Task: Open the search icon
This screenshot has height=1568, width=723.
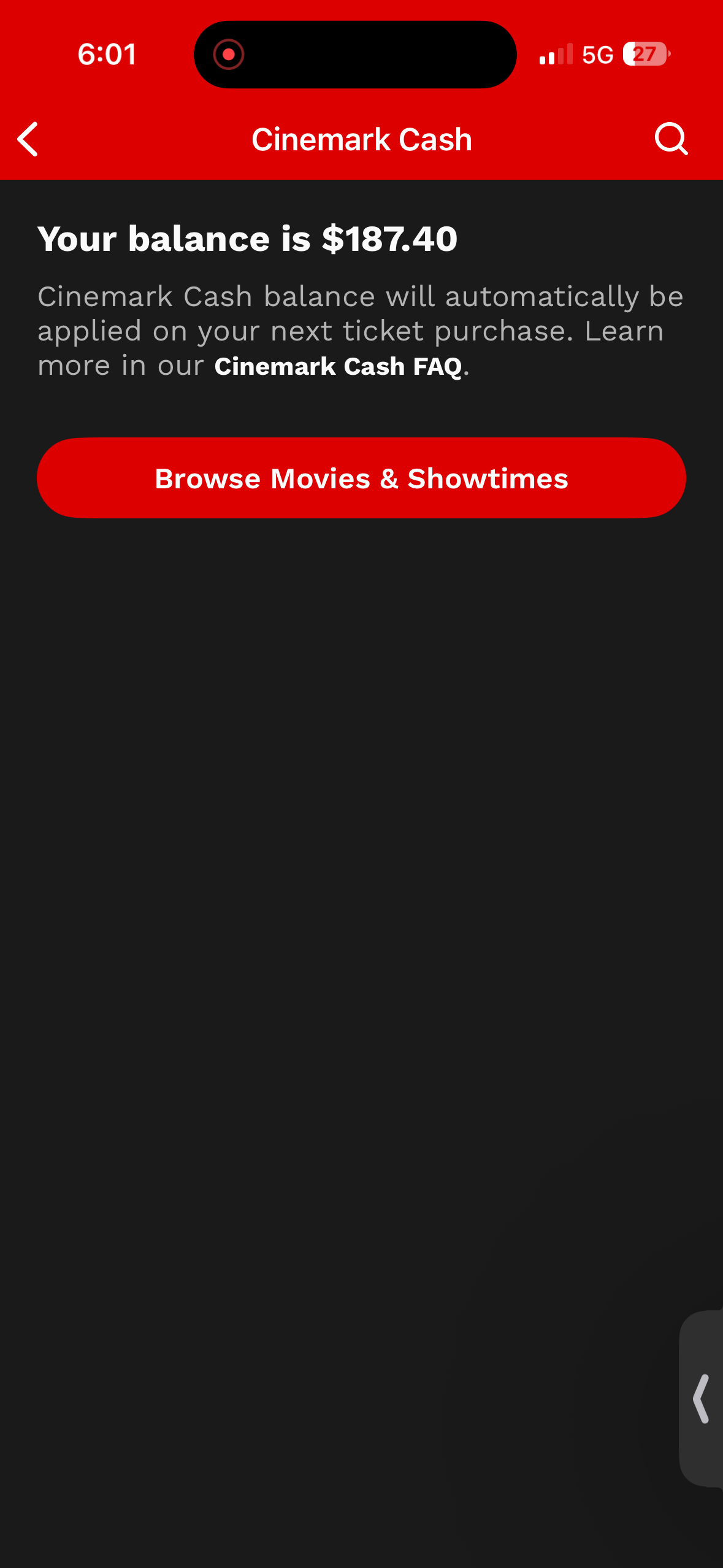Action: click(671, 139)
